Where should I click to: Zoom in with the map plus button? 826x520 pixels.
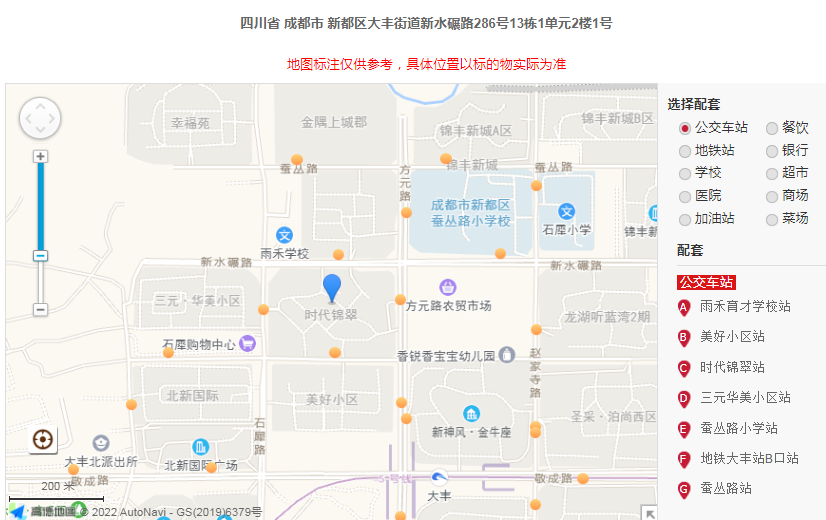(x=40, y=157)
